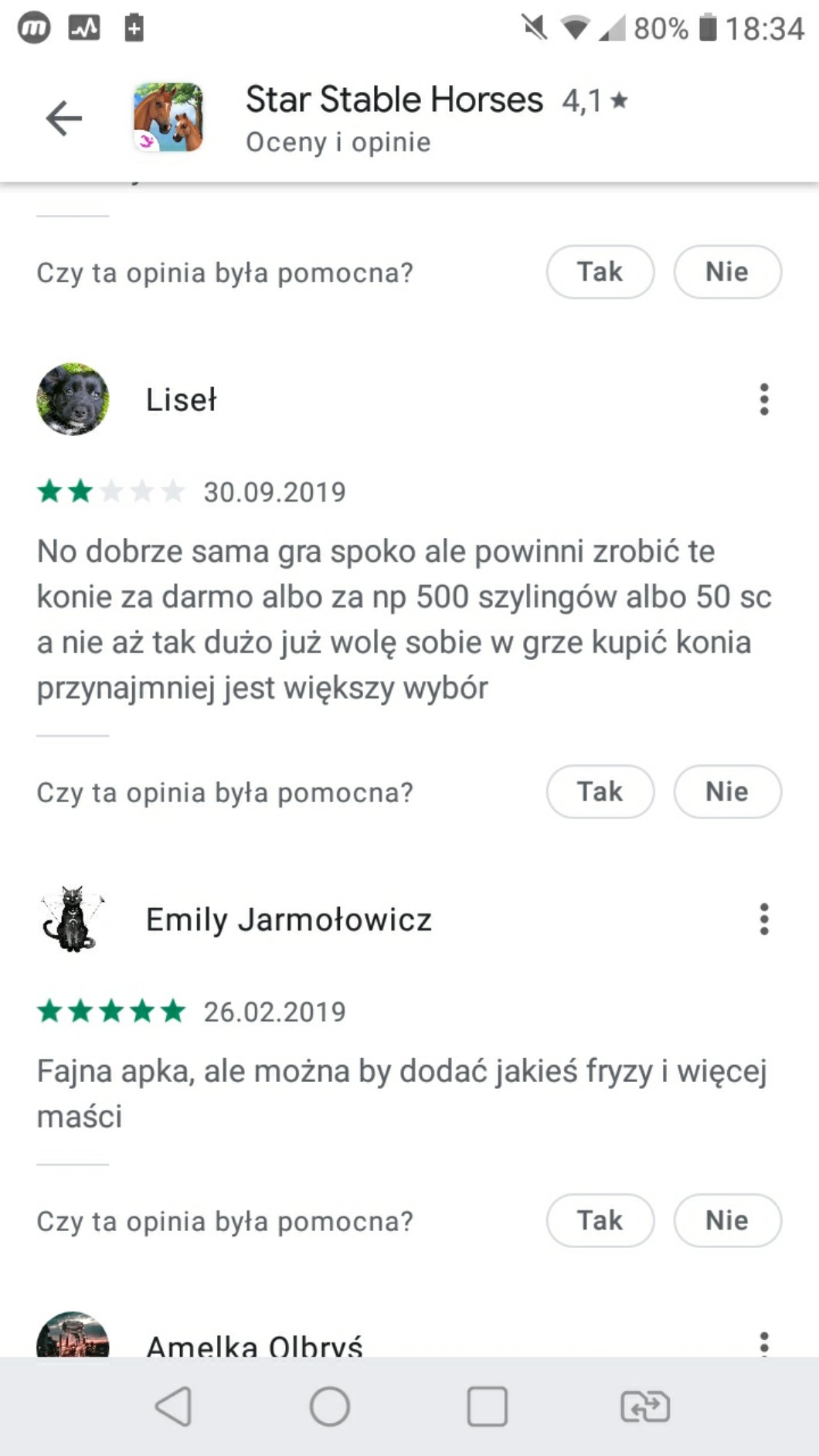Open the recent apps overview
The width and height of the screenshot is (819, 1456).
tap(487, 1406)
